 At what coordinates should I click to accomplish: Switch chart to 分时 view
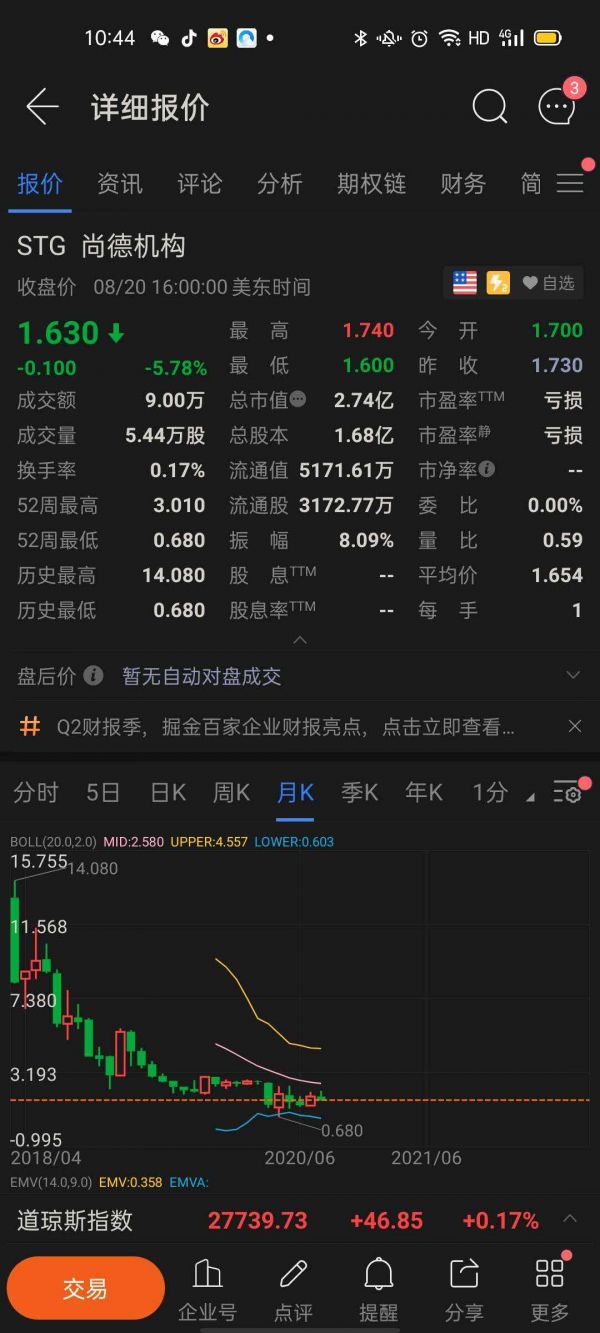[36, 793]
